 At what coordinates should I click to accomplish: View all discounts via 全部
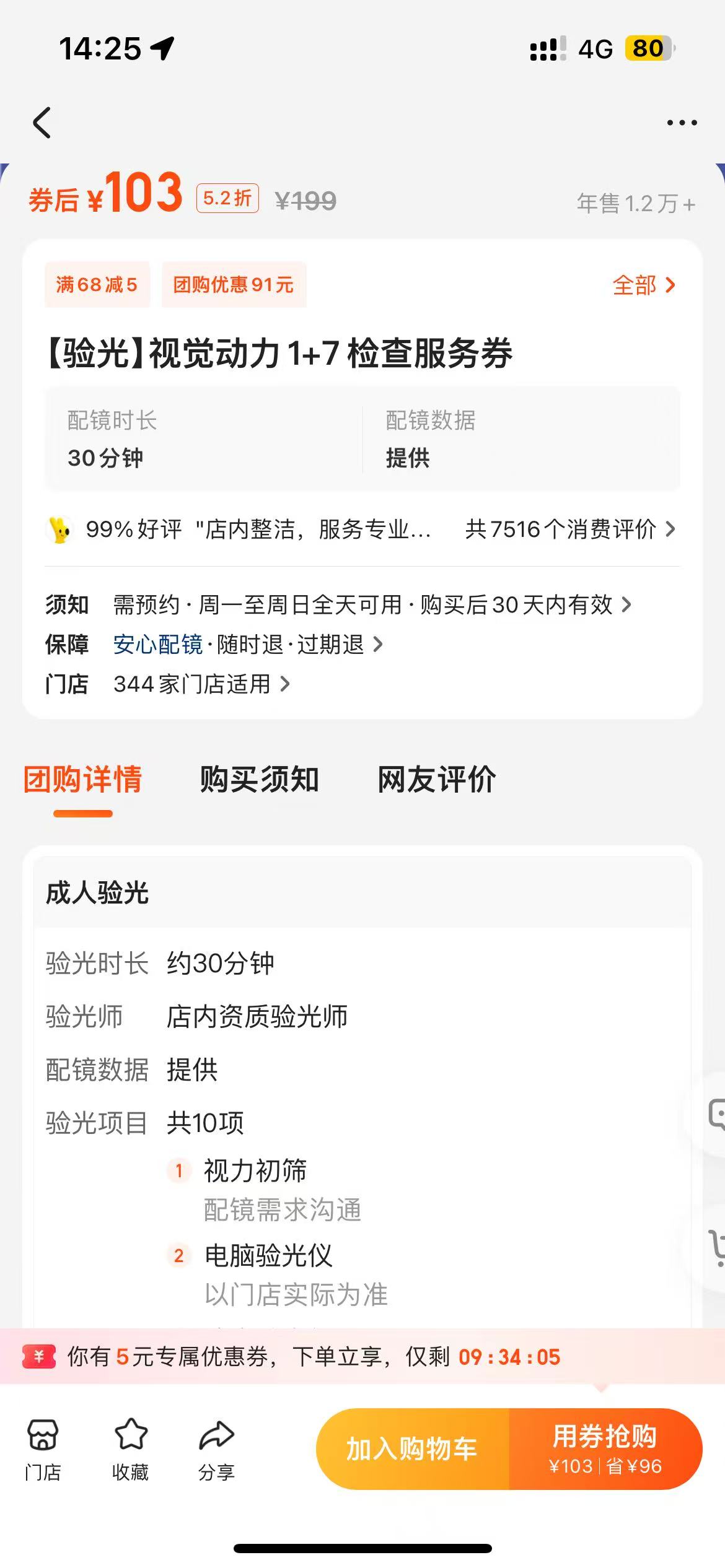tap(644, 285)
